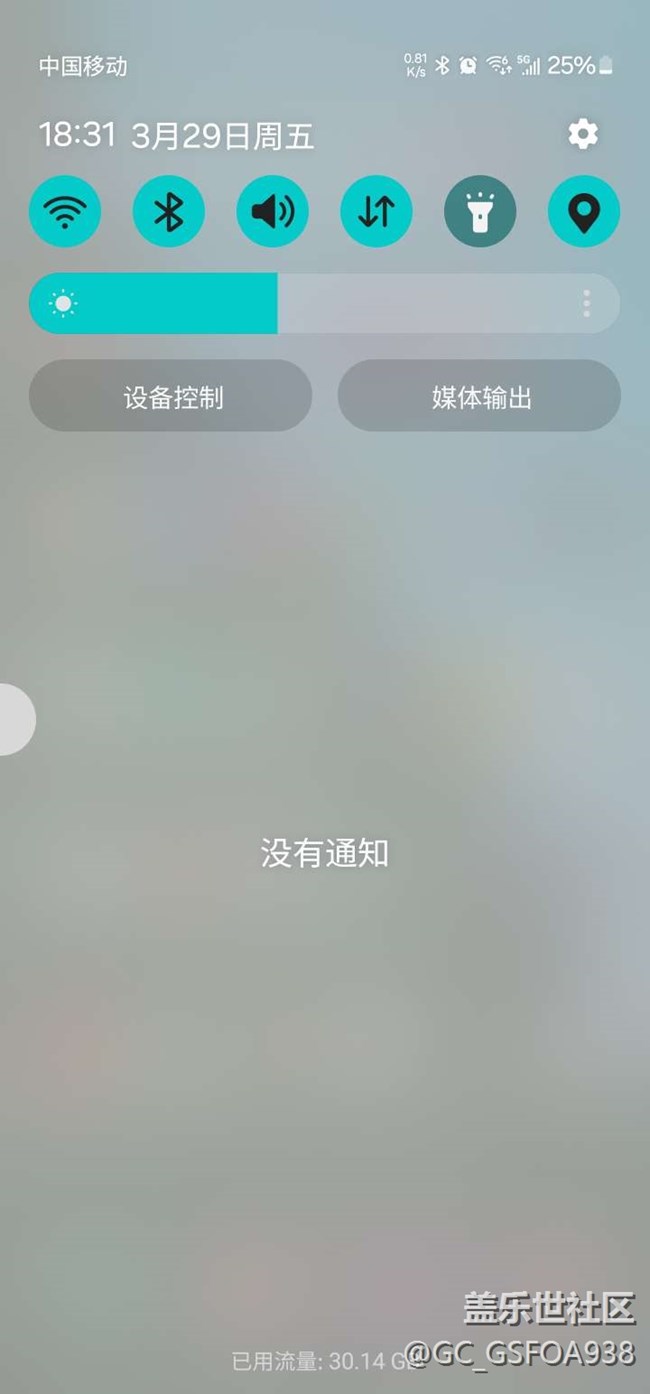The width and height of the screenshot is (650, 1394).
Task: Toggle the location tile
Action: tap(584, 211)
